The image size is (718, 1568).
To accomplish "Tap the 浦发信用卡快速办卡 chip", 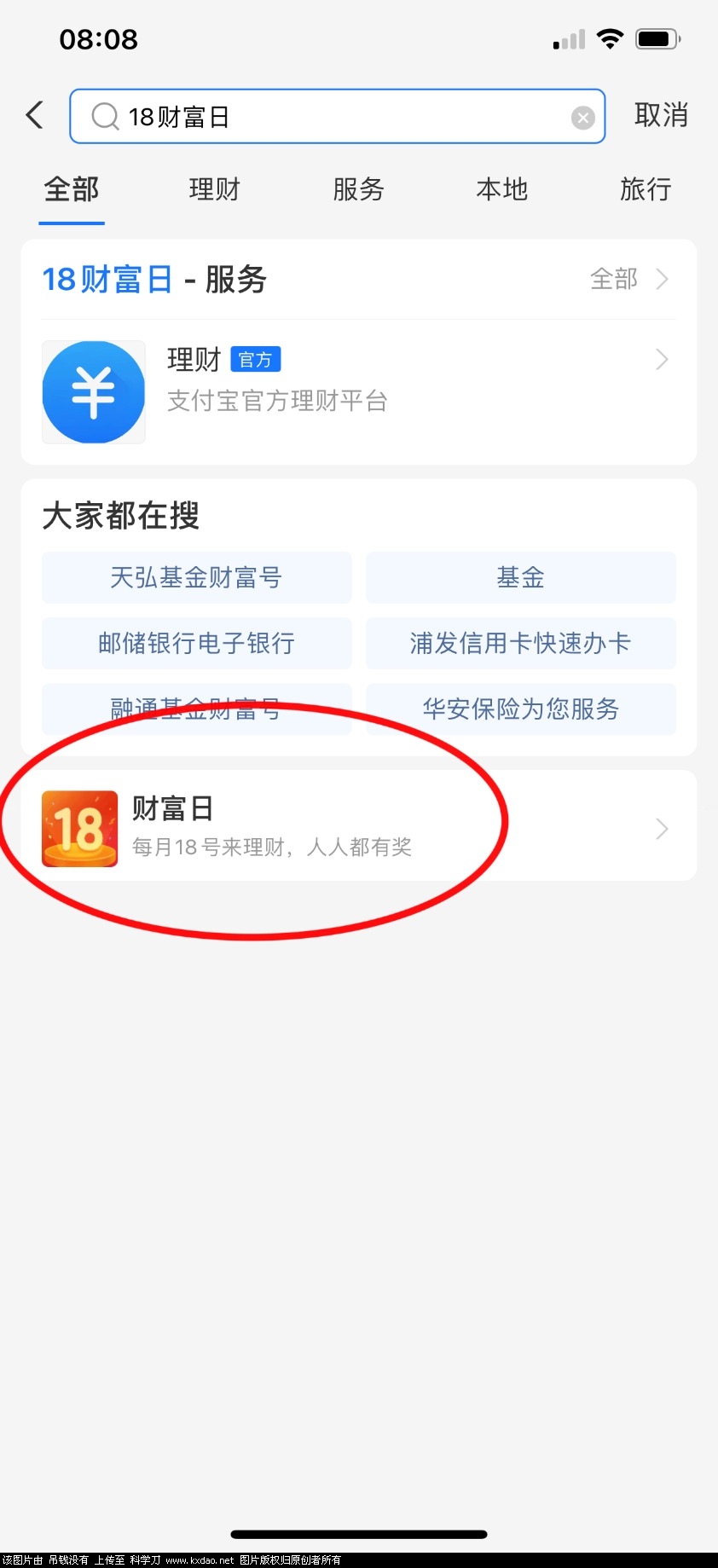I will pos(520,644).
